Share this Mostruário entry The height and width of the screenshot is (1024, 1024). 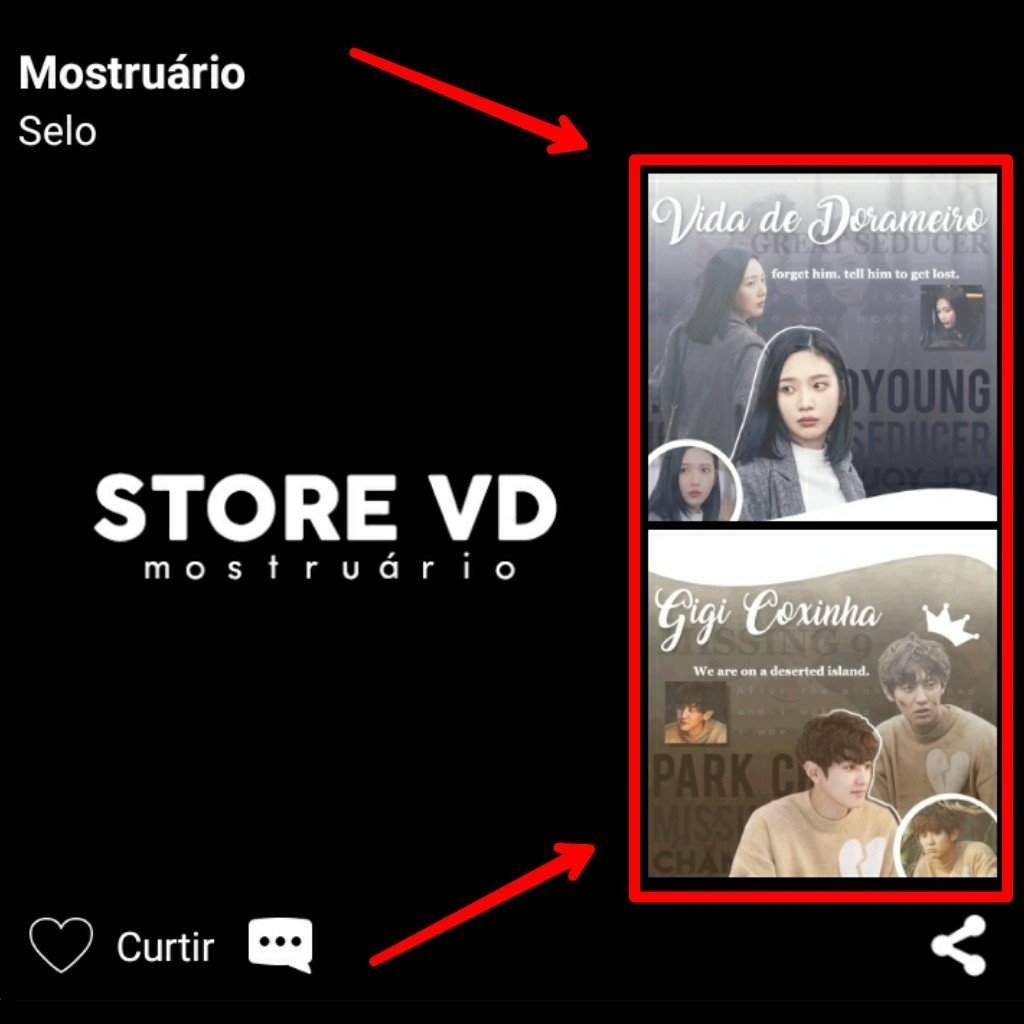958,945
